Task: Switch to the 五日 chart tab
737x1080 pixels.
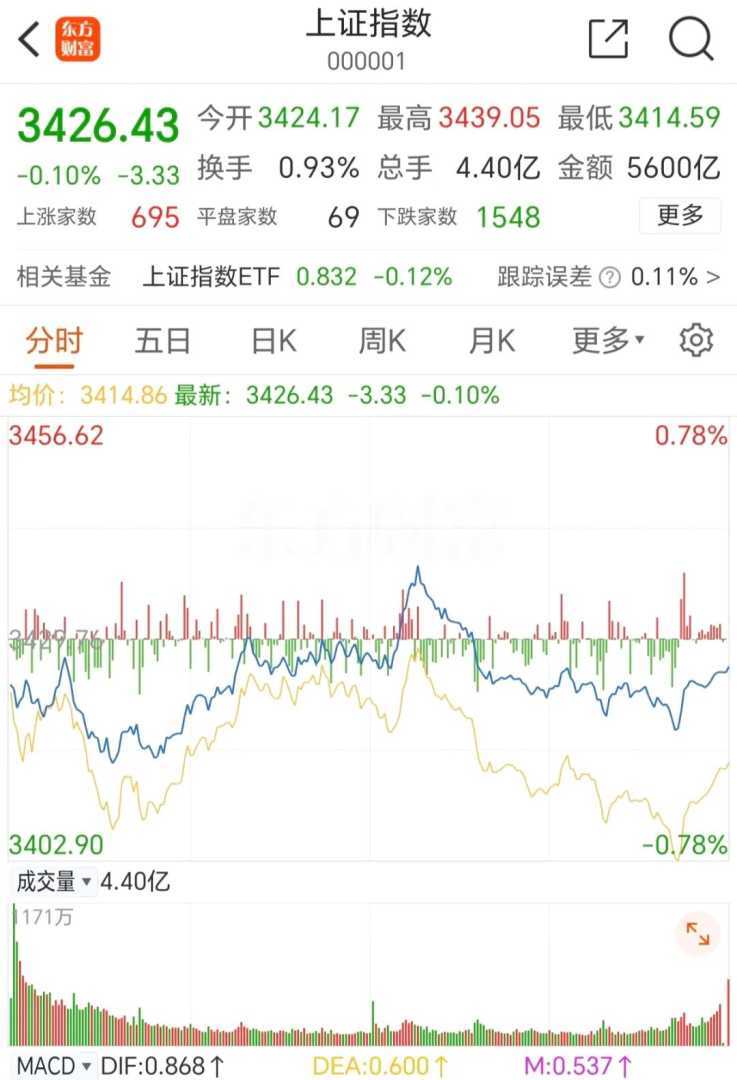Action: pyautogui.click(x=163, y=342)
